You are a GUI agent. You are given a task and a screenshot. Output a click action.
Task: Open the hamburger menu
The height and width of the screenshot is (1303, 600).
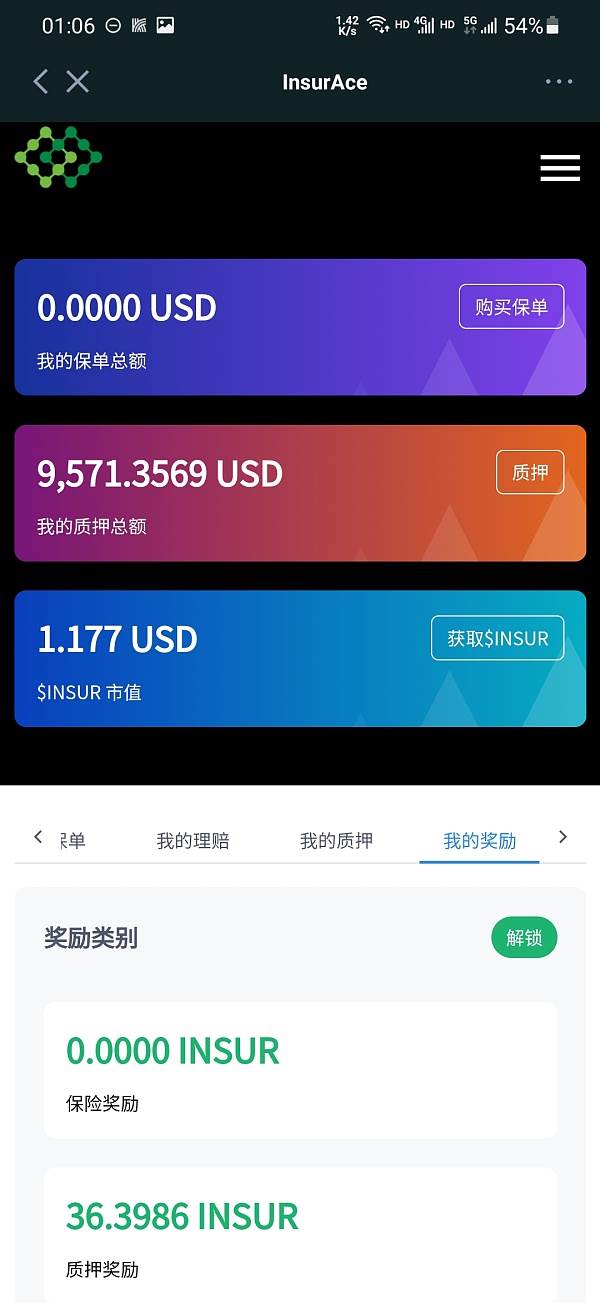pyautogui.click(x=560, y=168)
